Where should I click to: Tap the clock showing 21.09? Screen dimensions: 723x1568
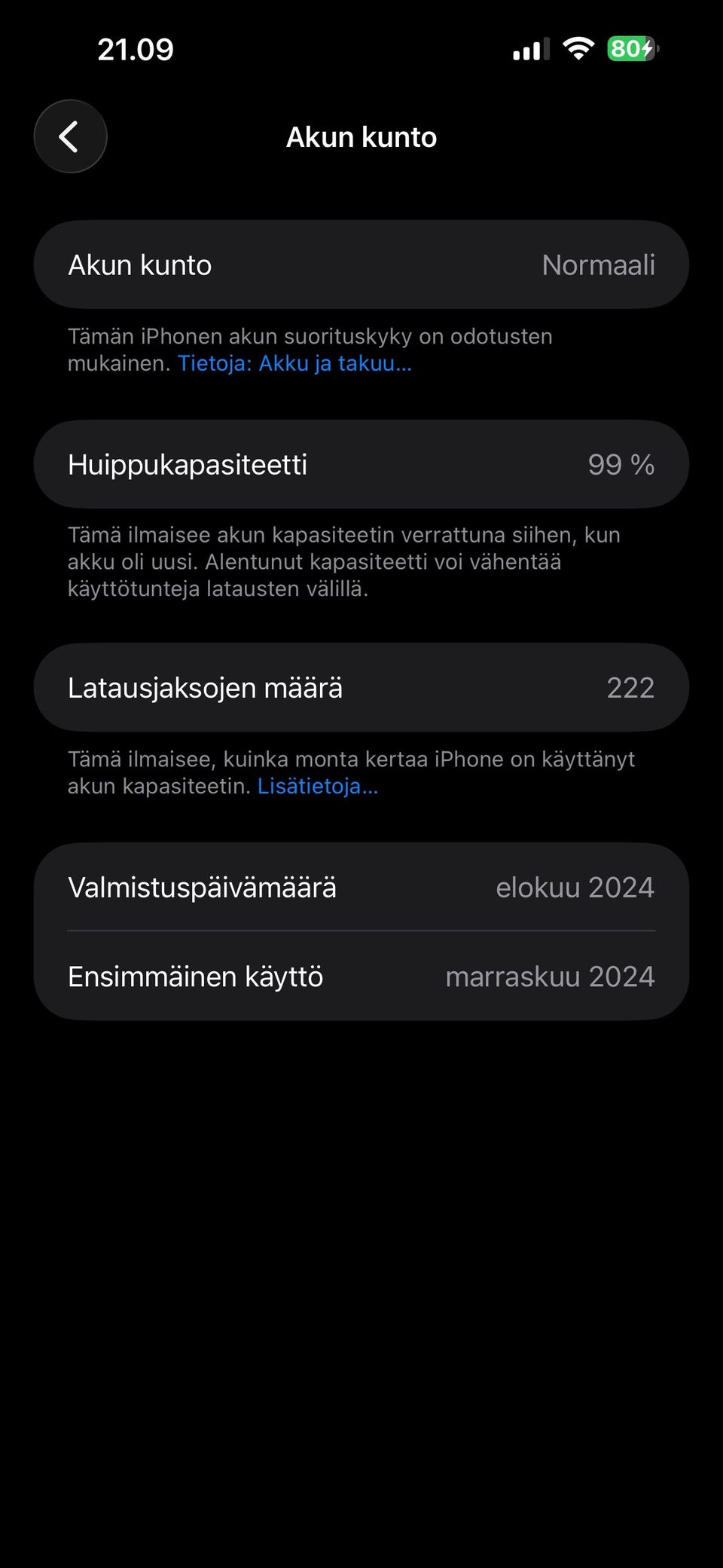click(x=136, y=50)
